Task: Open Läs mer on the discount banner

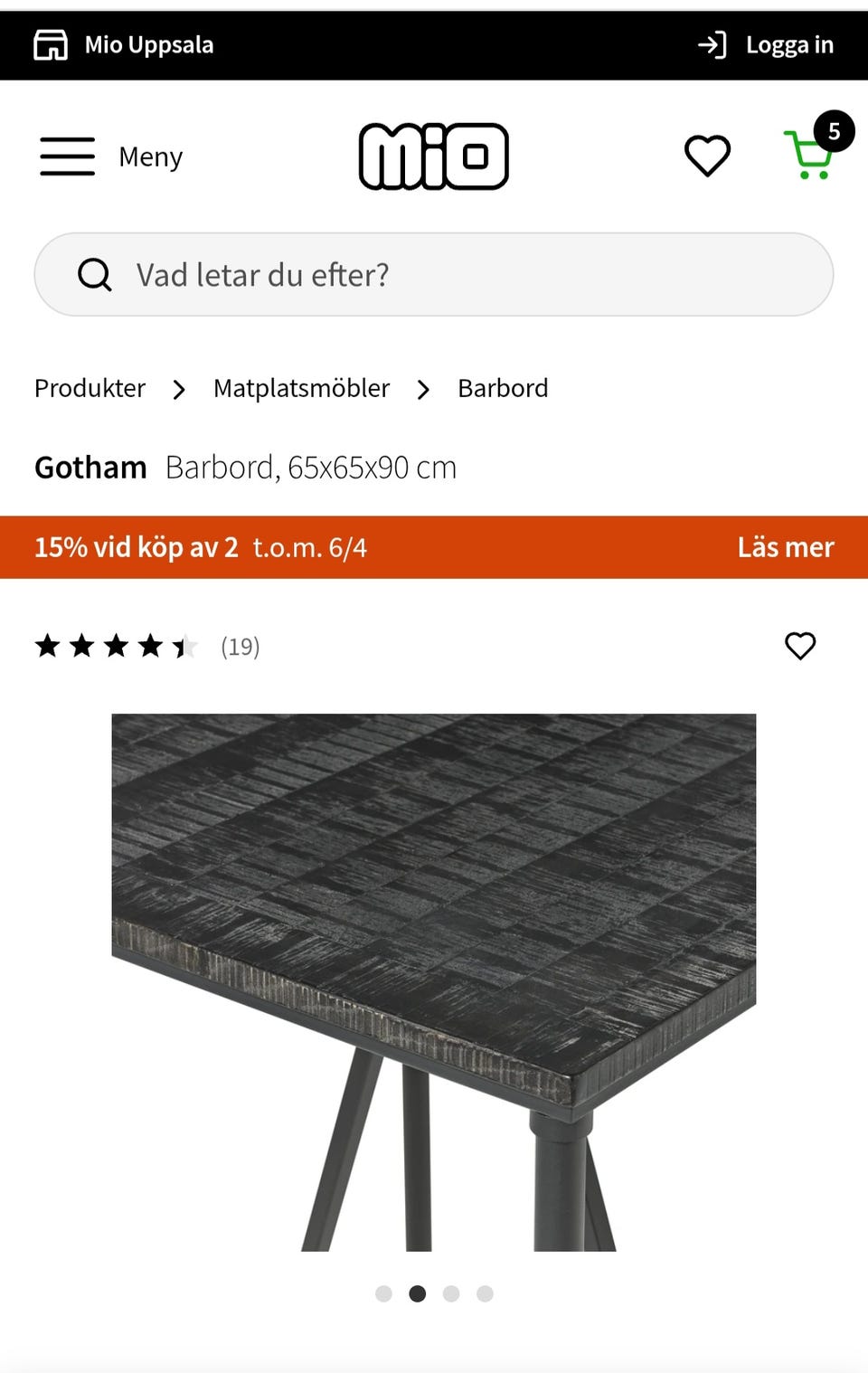Action: (x=785, y=546)
